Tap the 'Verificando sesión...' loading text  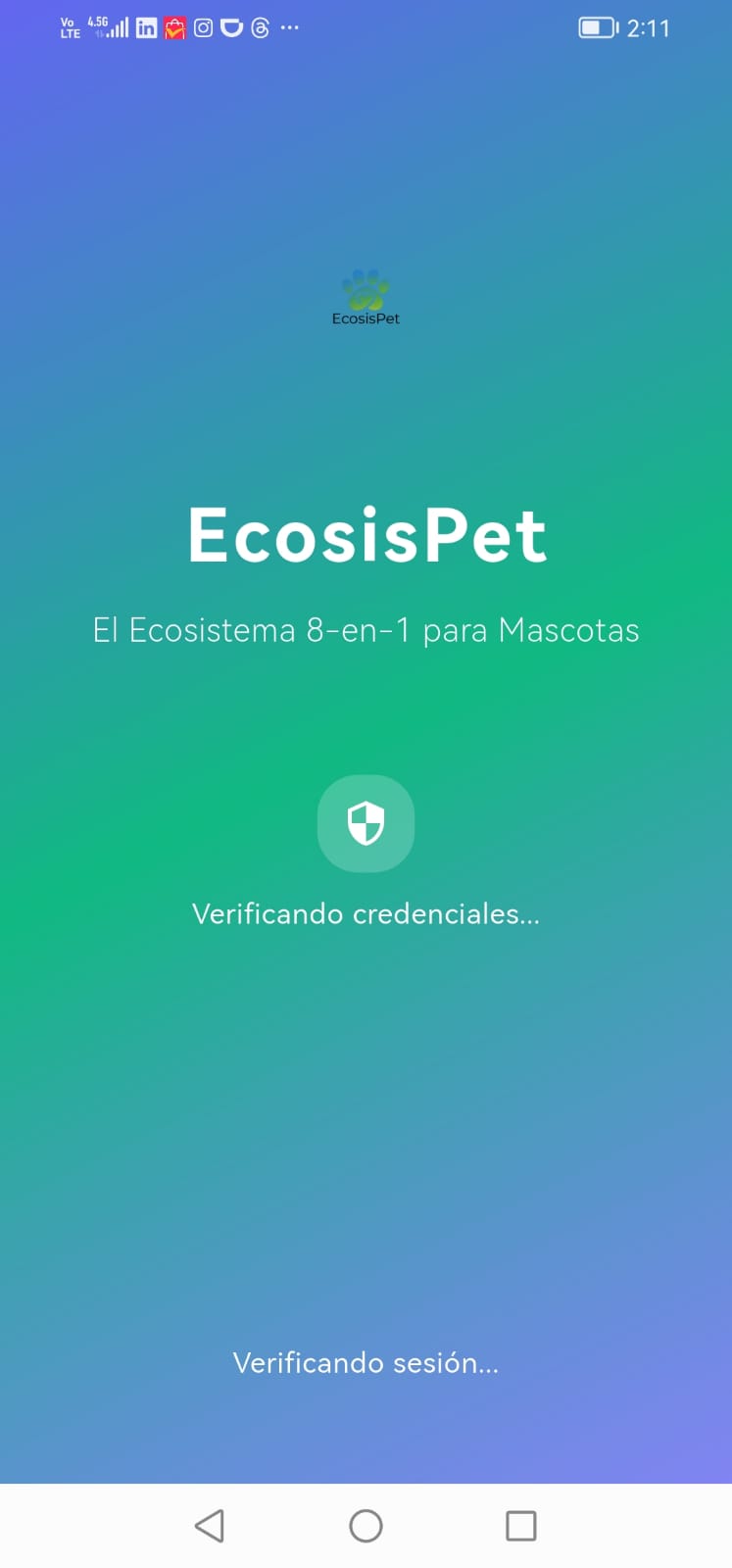click(366, 1362)
